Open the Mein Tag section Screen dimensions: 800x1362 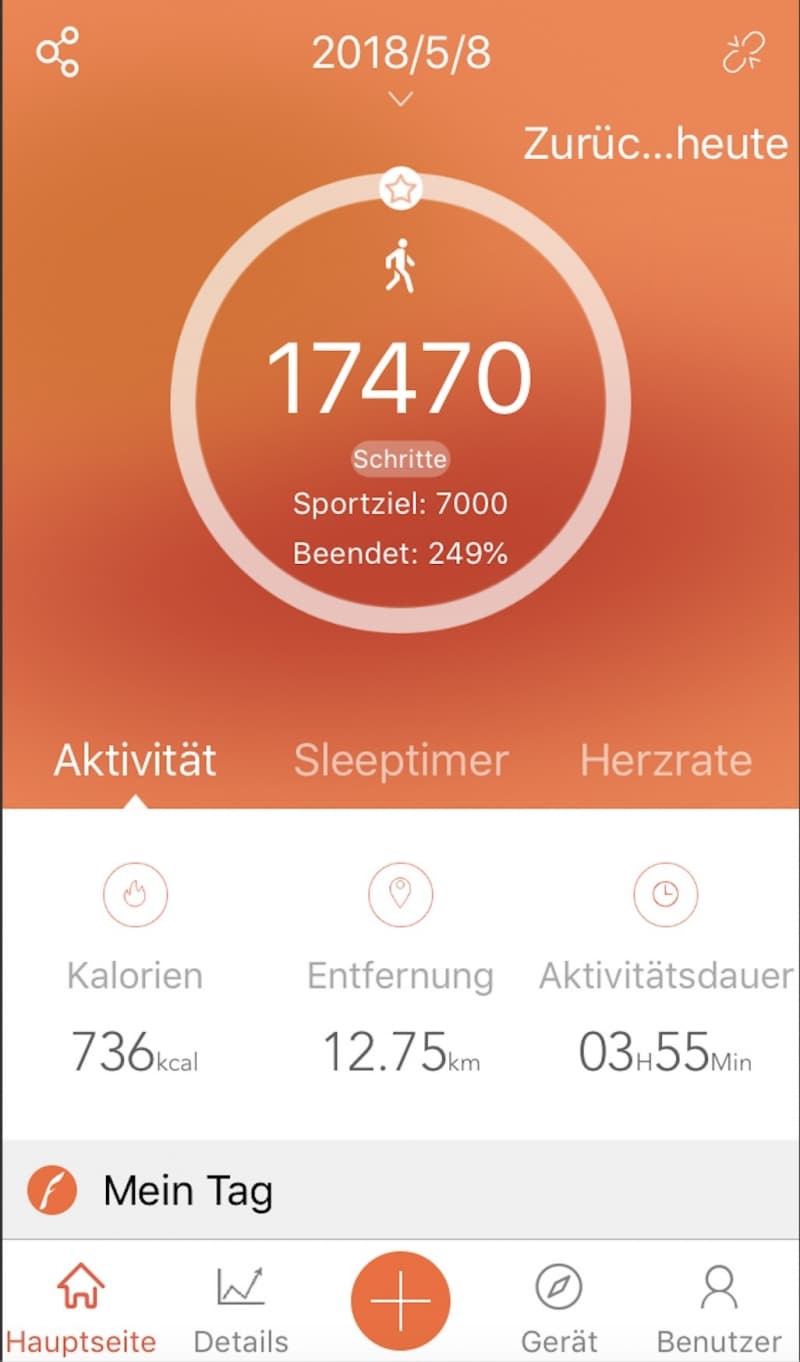click(x=400, y=1190)
